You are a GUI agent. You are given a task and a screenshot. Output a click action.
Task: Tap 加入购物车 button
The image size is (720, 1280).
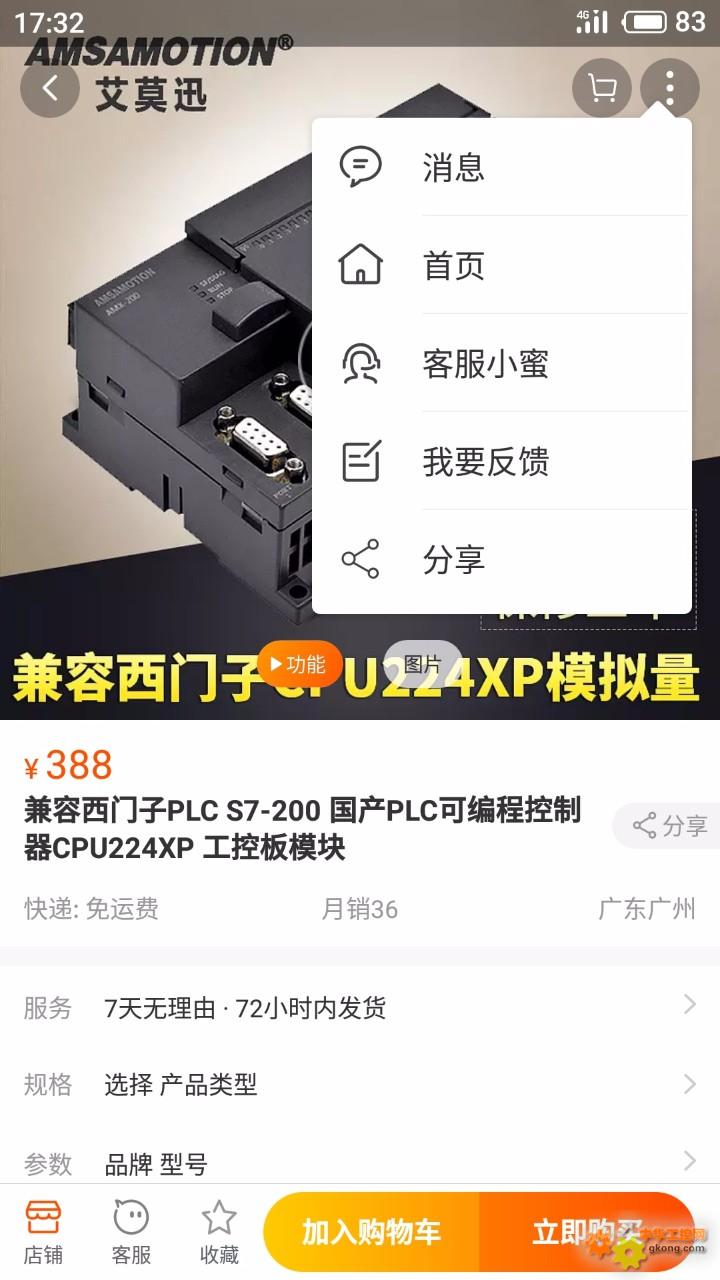(x=372, y=1232)
